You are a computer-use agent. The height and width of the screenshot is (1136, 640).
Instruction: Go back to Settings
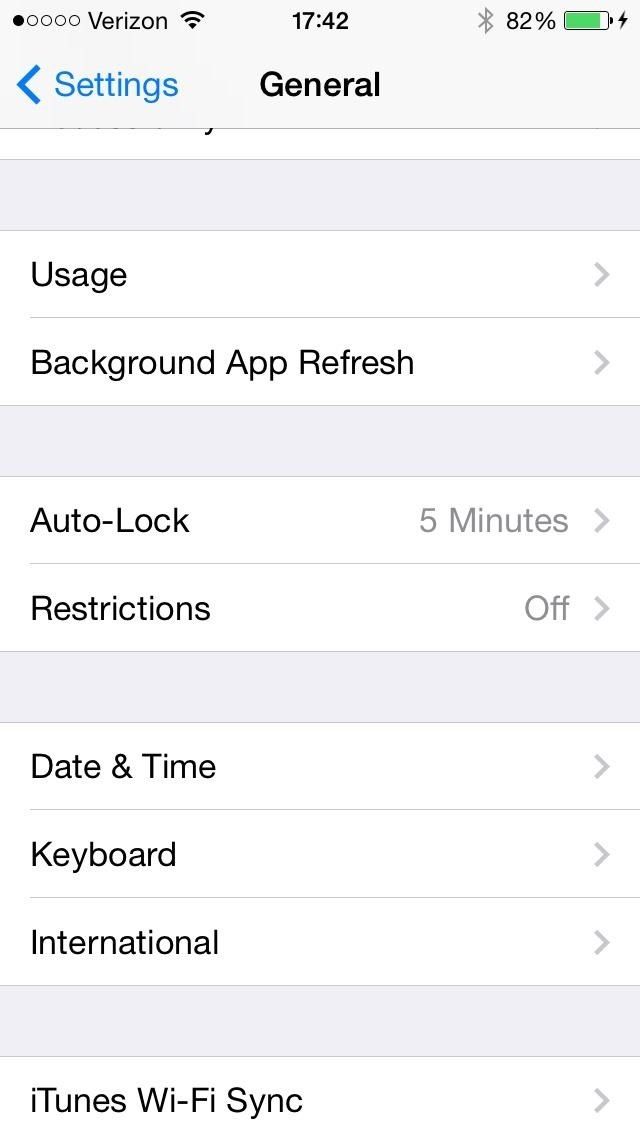(x=98, y=85)
